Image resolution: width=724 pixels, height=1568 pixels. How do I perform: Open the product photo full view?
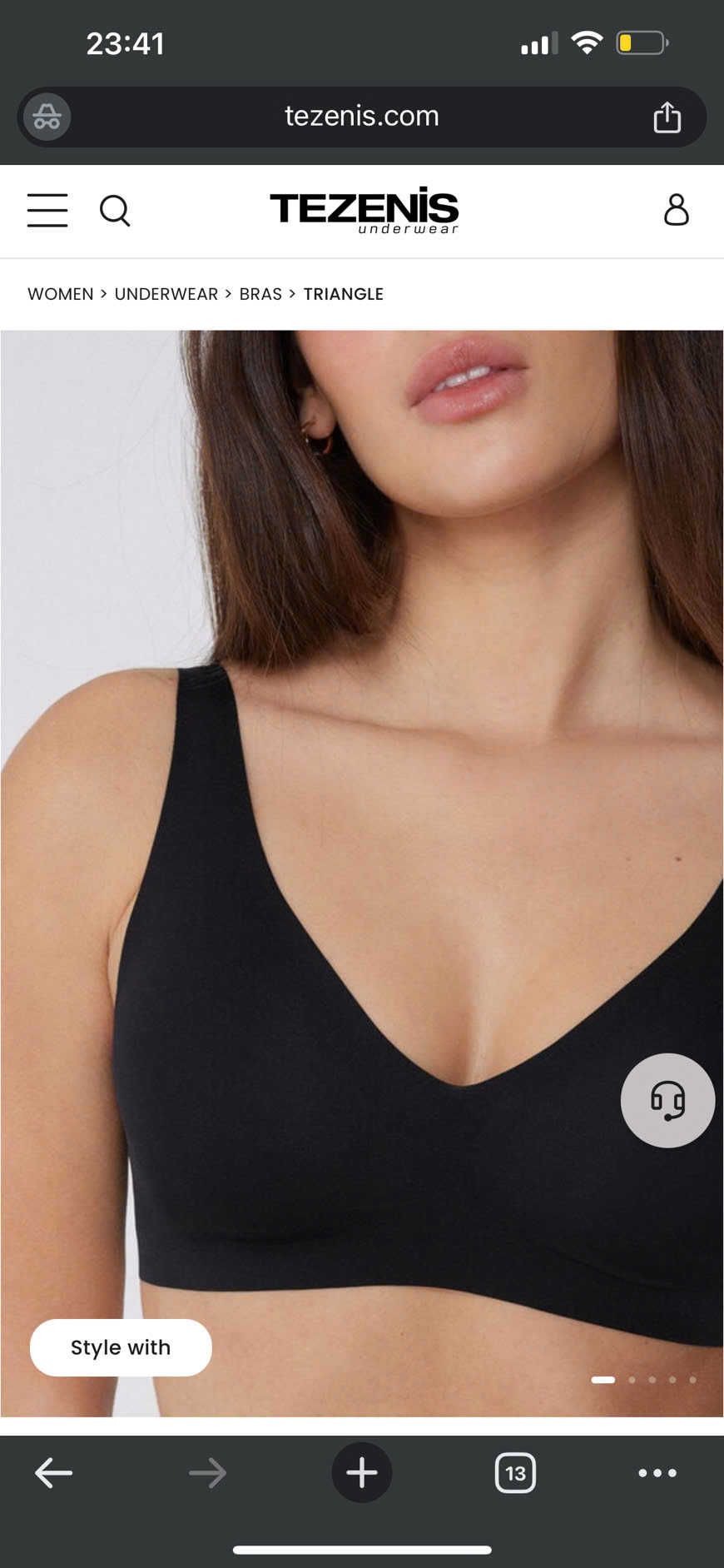(361, 833)
